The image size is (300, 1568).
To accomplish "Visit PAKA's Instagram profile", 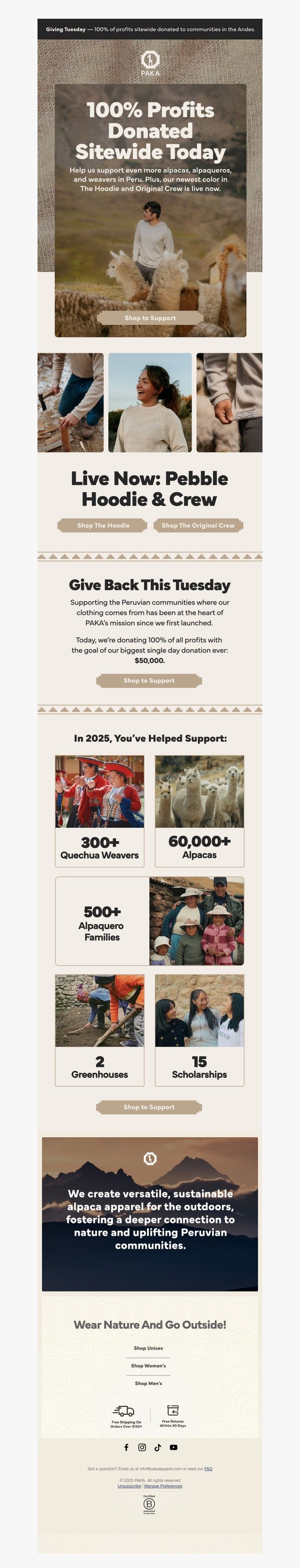I will click(142, 1447).
